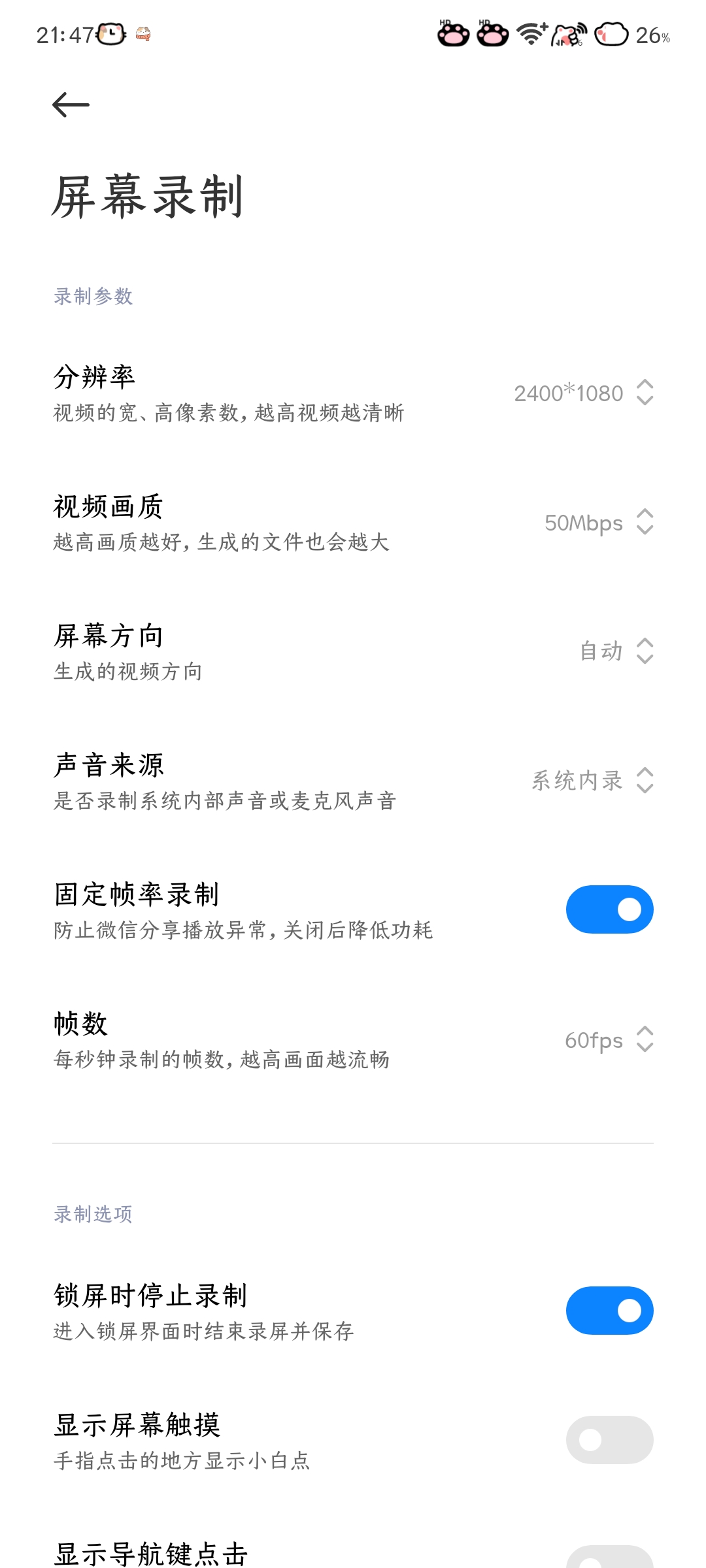Open the 屏幕方向 setting set to 自动
The image size is (706, 1568).
353,652
